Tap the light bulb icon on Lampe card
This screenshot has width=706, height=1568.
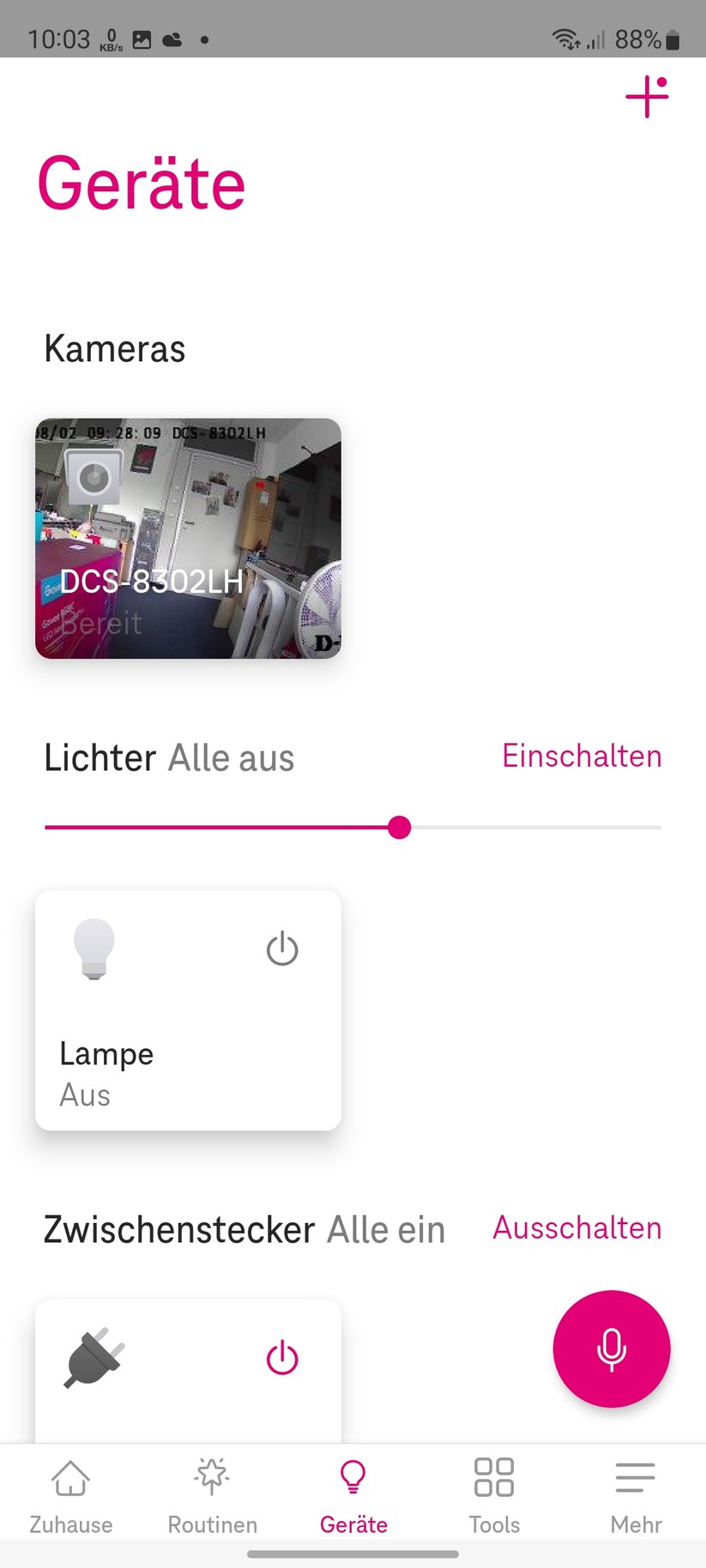[94, 948]
